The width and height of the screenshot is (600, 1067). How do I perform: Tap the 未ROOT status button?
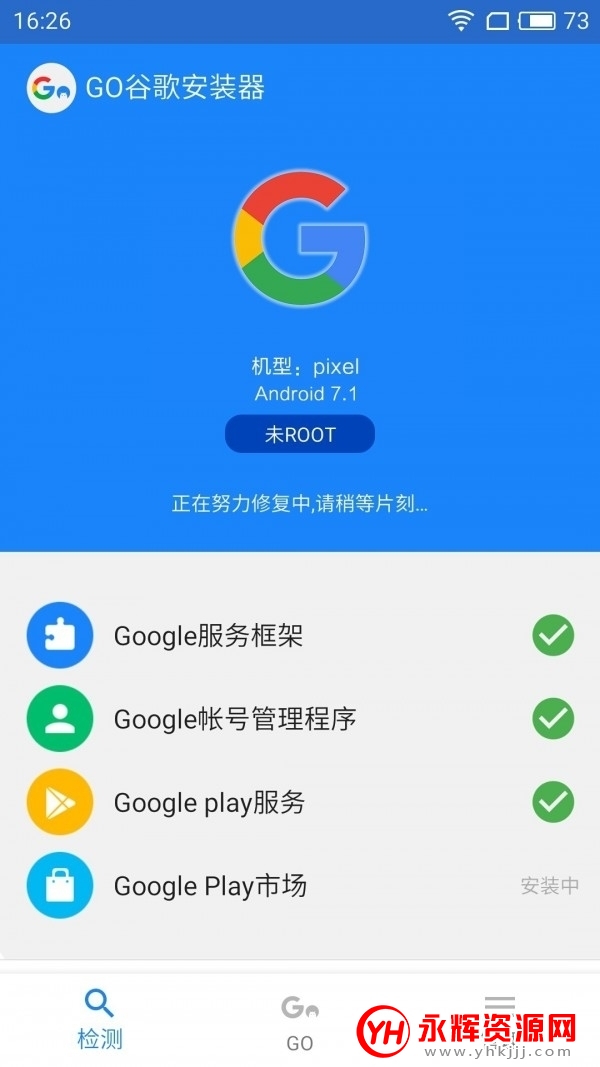(x=299, y=434)
